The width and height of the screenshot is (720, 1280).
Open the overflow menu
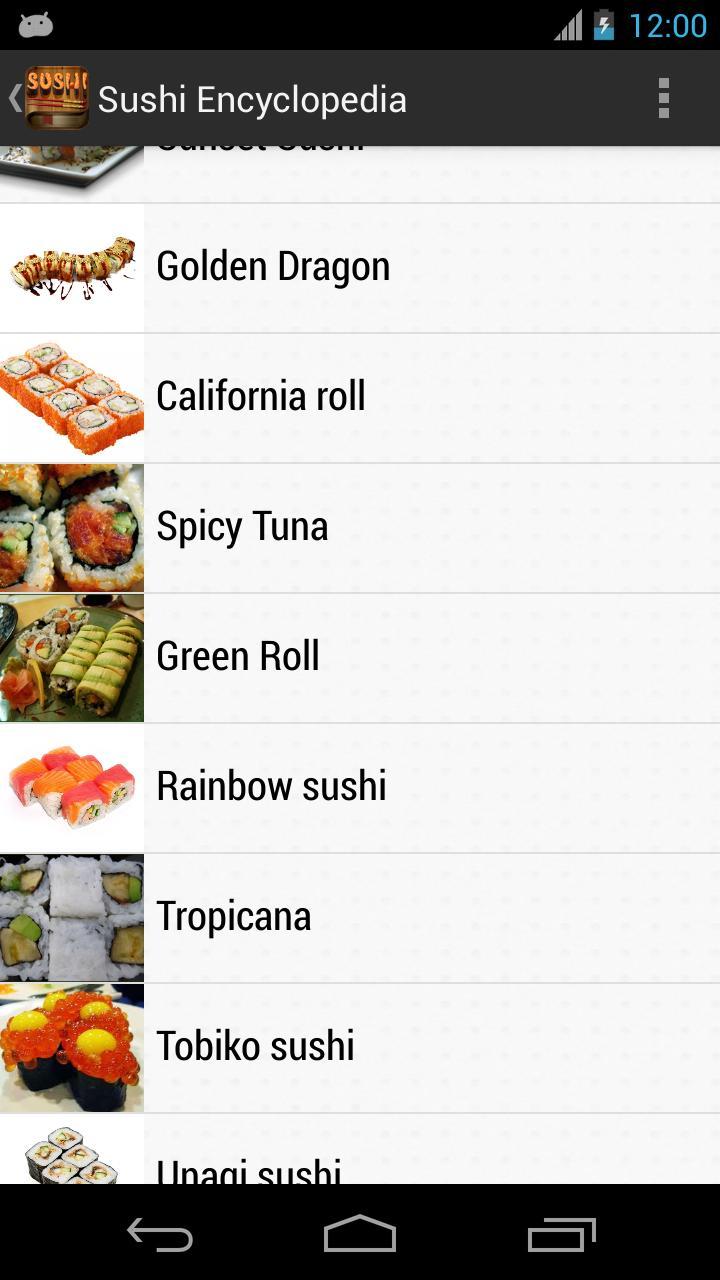(663, 98)
